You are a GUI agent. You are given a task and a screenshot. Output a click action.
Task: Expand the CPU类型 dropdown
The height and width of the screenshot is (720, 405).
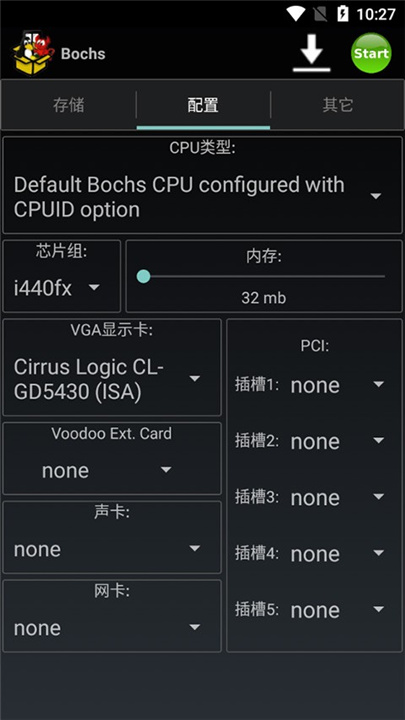(x=202, y=197)
